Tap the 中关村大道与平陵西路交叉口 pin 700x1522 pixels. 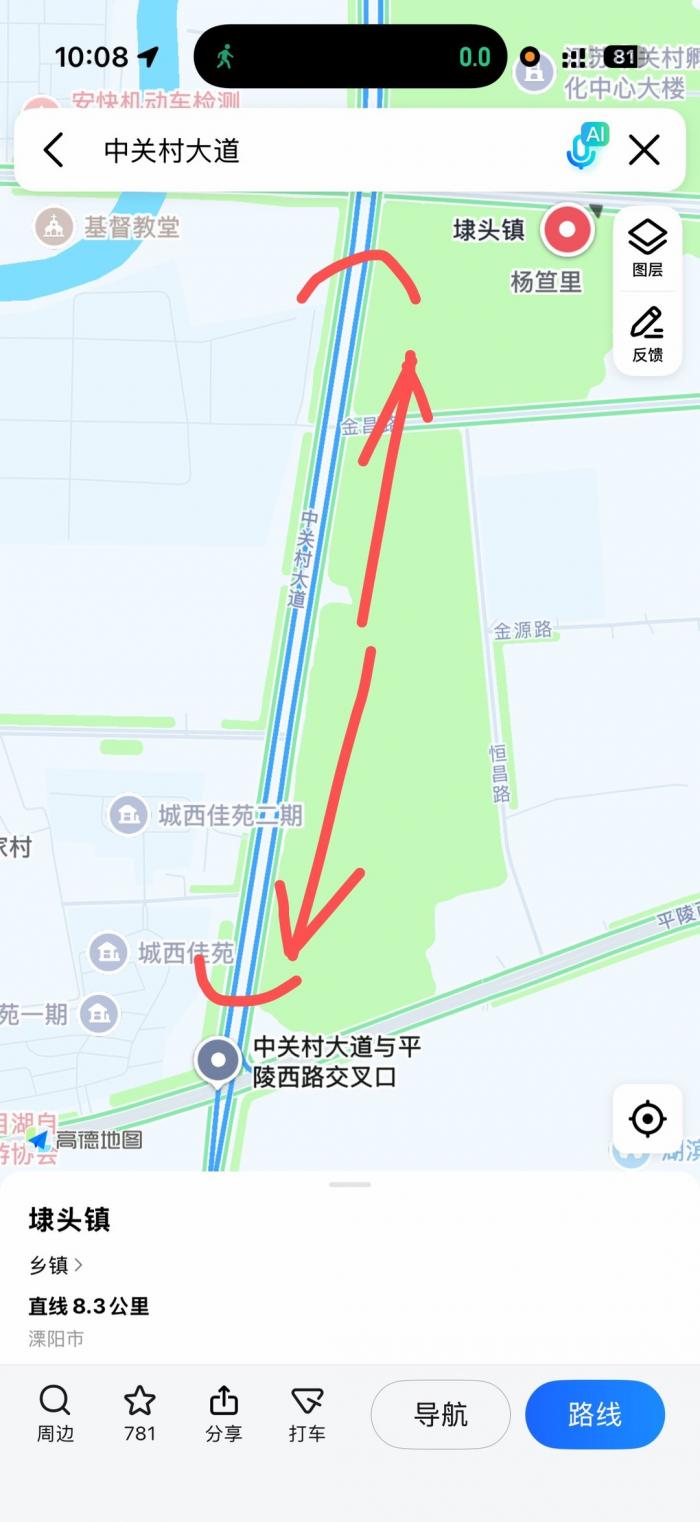tap(217, 1060)
